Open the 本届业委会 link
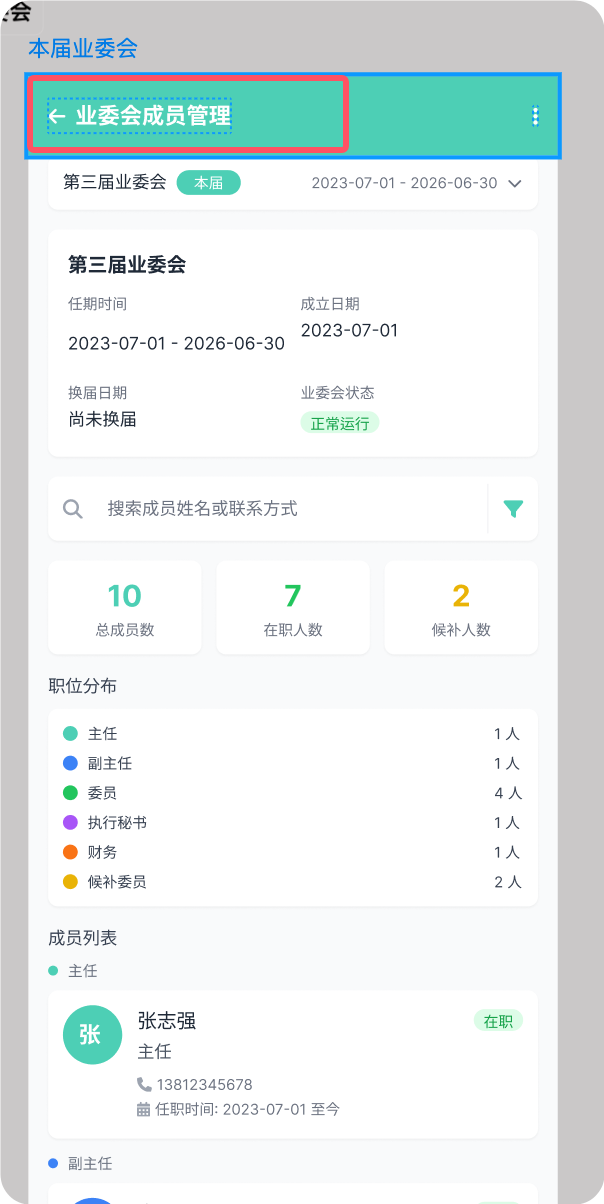604x1204 pixels. pyautogui.click(x=82, y=48)
